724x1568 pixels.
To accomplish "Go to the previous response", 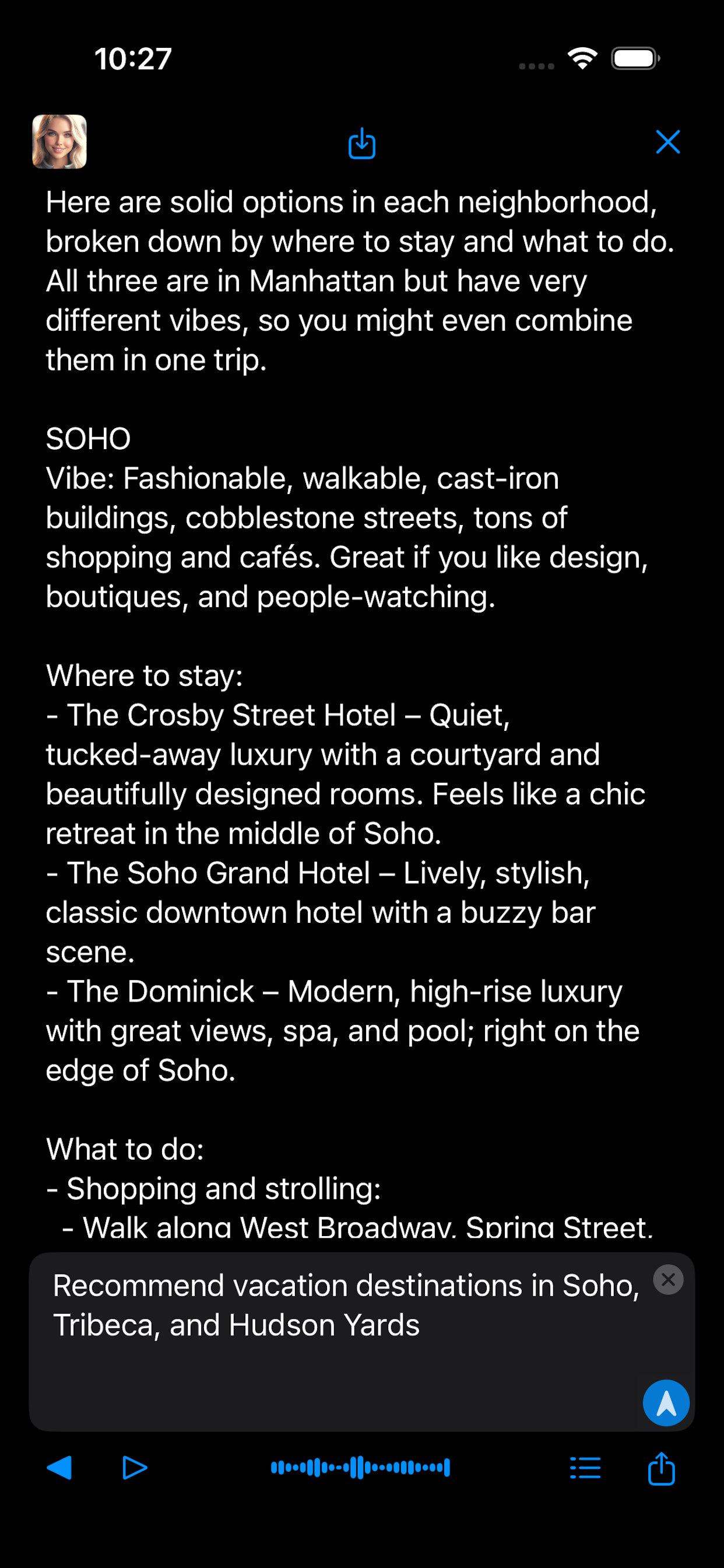I will 59,1468.
